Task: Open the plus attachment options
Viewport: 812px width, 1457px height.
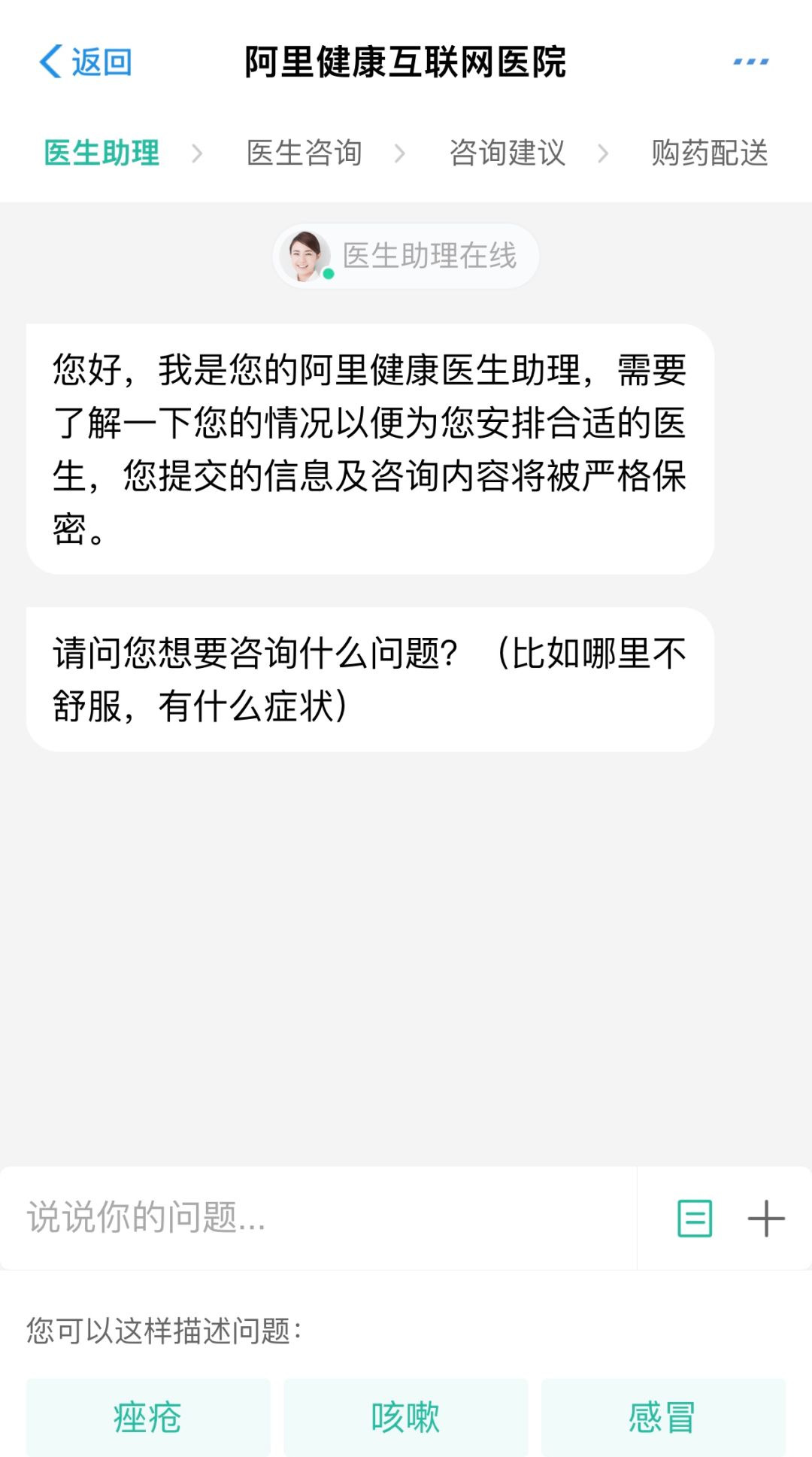Action: [765, 1218]
